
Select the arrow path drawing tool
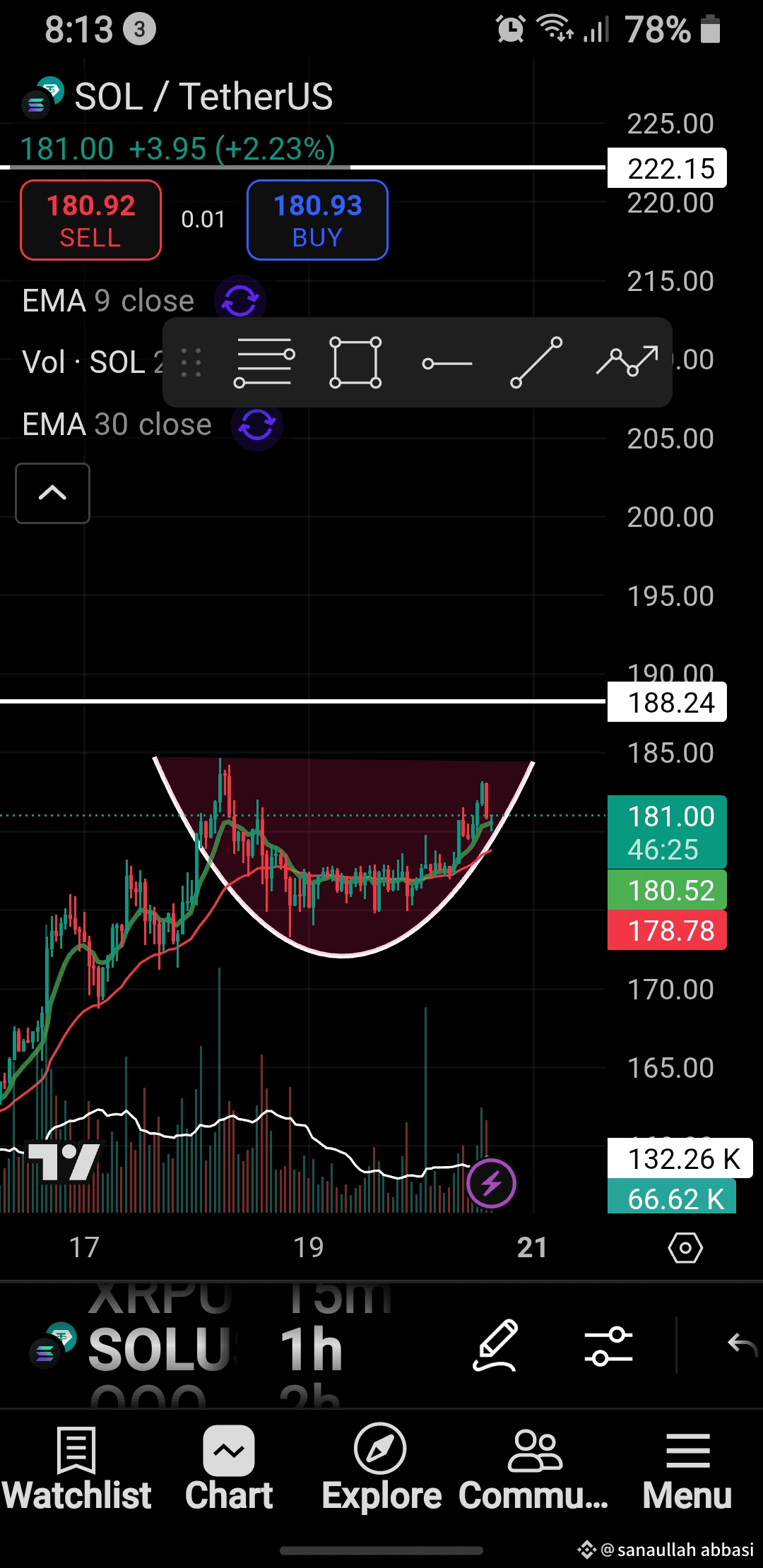tap(627, 361)
